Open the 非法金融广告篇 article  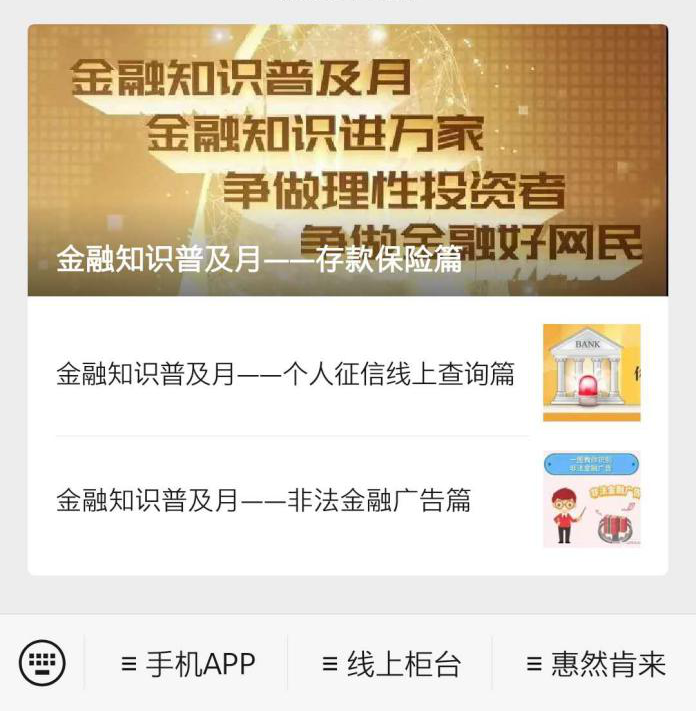(264, 500)
